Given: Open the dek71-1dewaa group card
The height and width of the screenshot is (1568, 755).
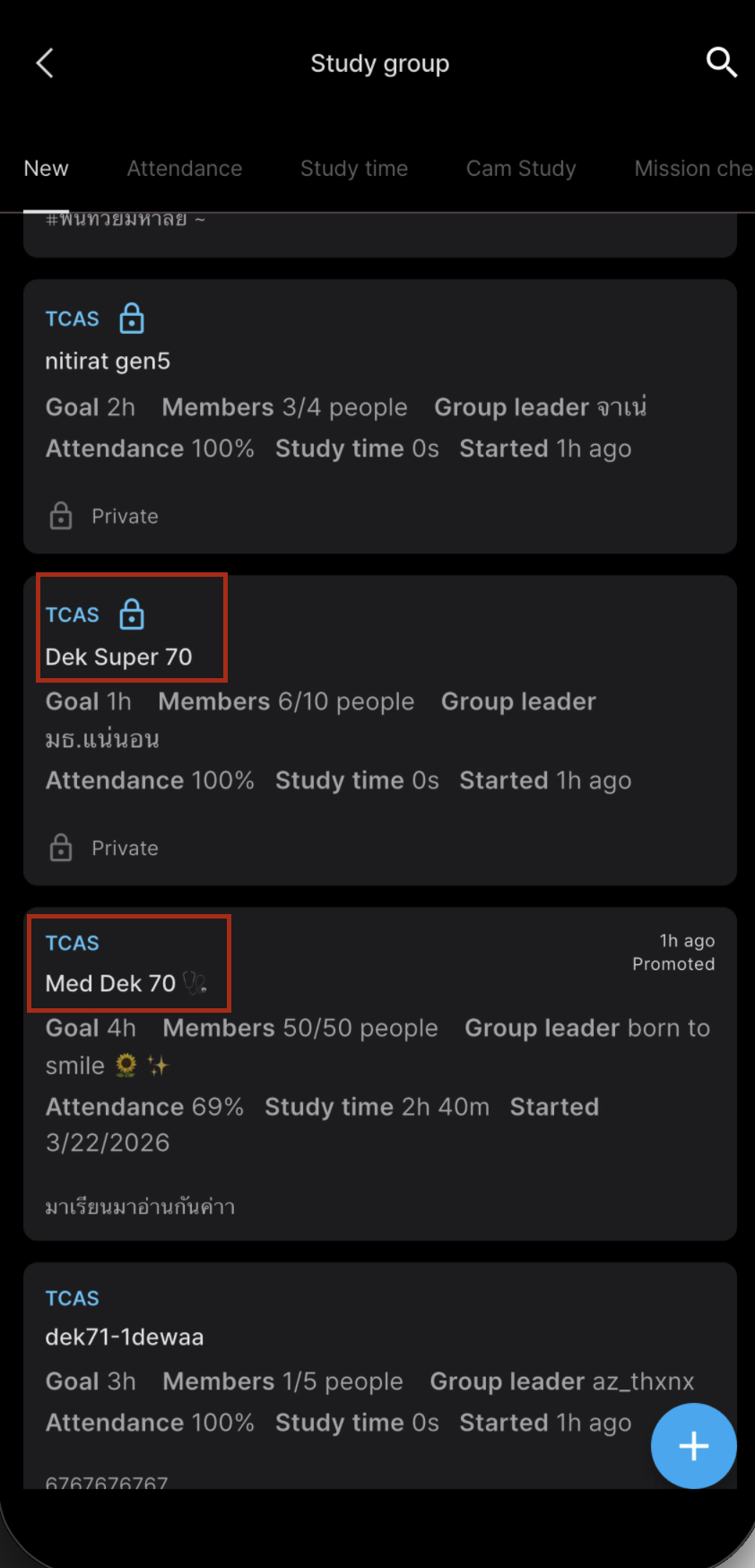Looking at the screenshot, I should [380, 1375].
